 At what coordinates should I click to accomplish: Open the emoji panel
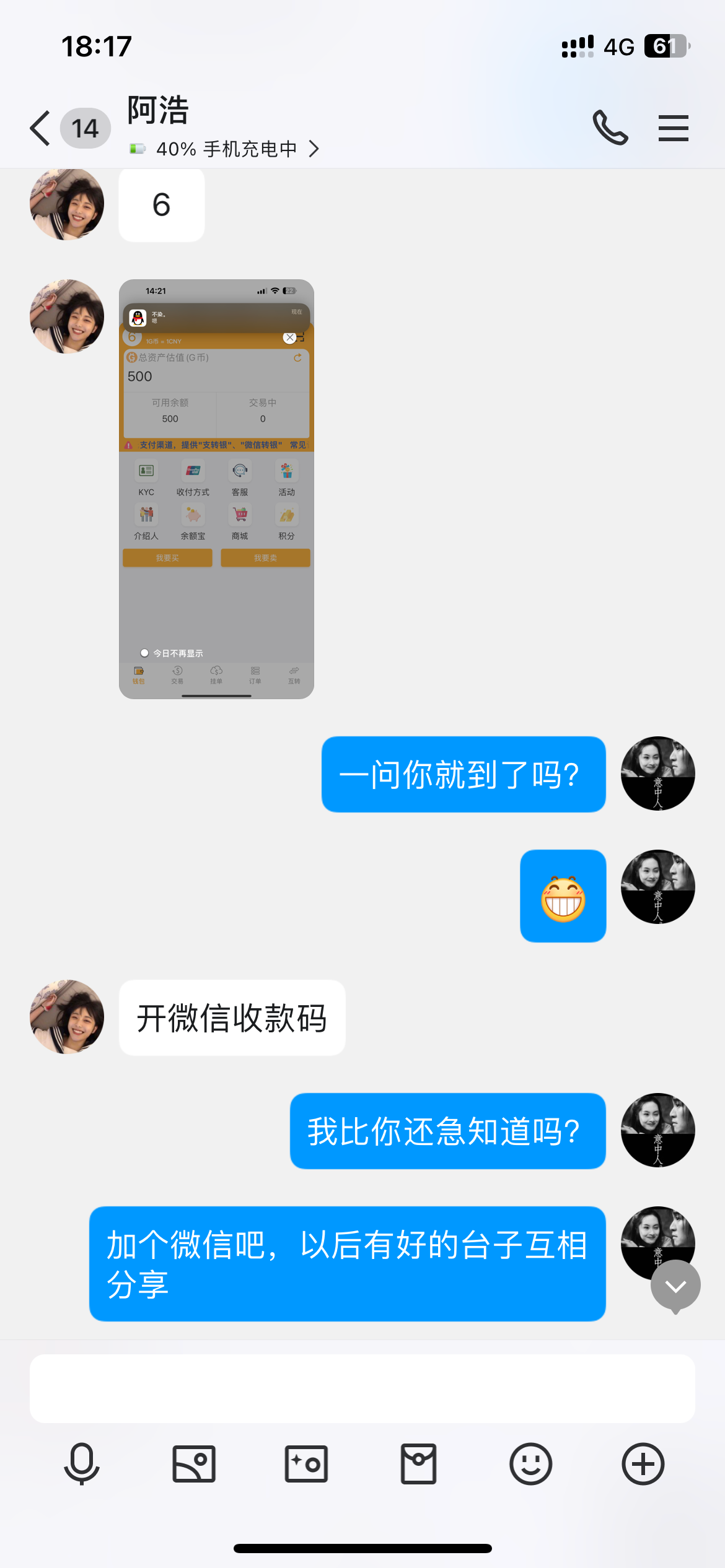tap(530, 1464)
